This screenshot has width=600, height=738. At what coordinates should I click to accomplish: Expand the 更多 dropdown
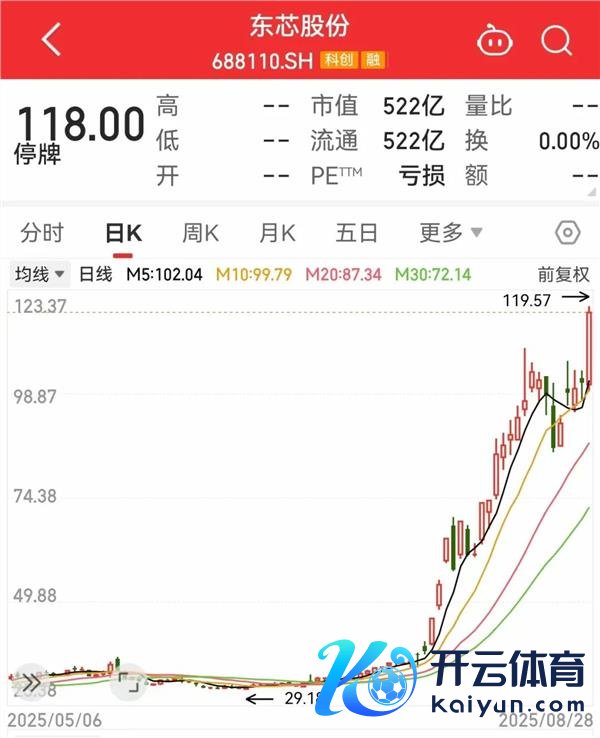click(x=450, y=233)
